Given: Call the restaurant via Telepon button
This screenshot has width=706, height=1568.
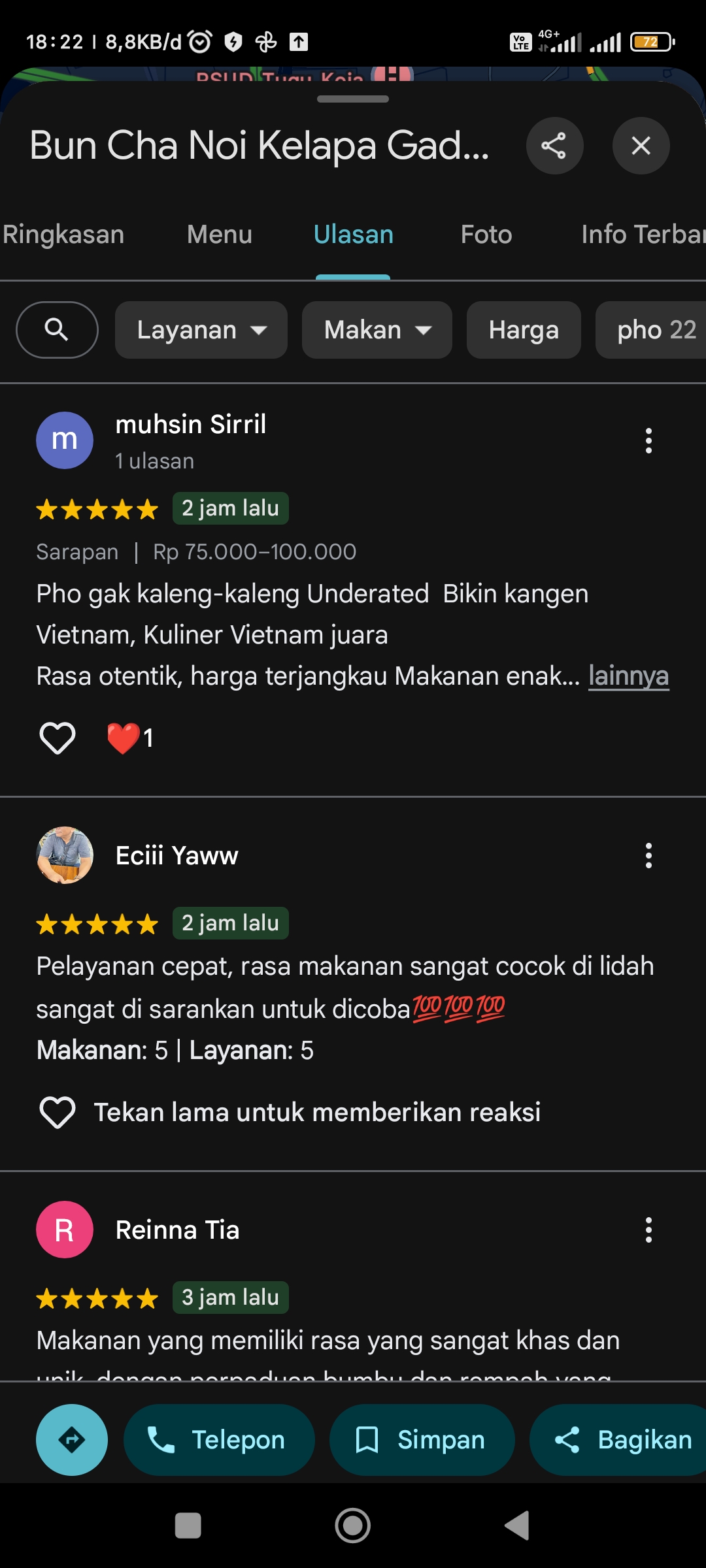Looking at the screenshot, I should 219,1440.
